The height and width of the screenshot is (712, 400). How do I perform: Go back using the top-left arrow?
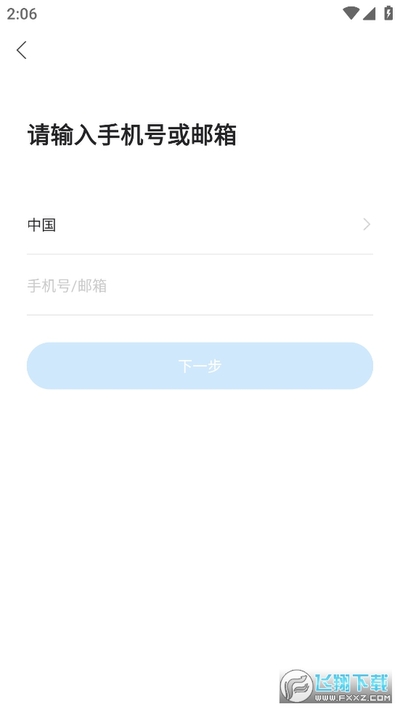click(x=21, y=50)
